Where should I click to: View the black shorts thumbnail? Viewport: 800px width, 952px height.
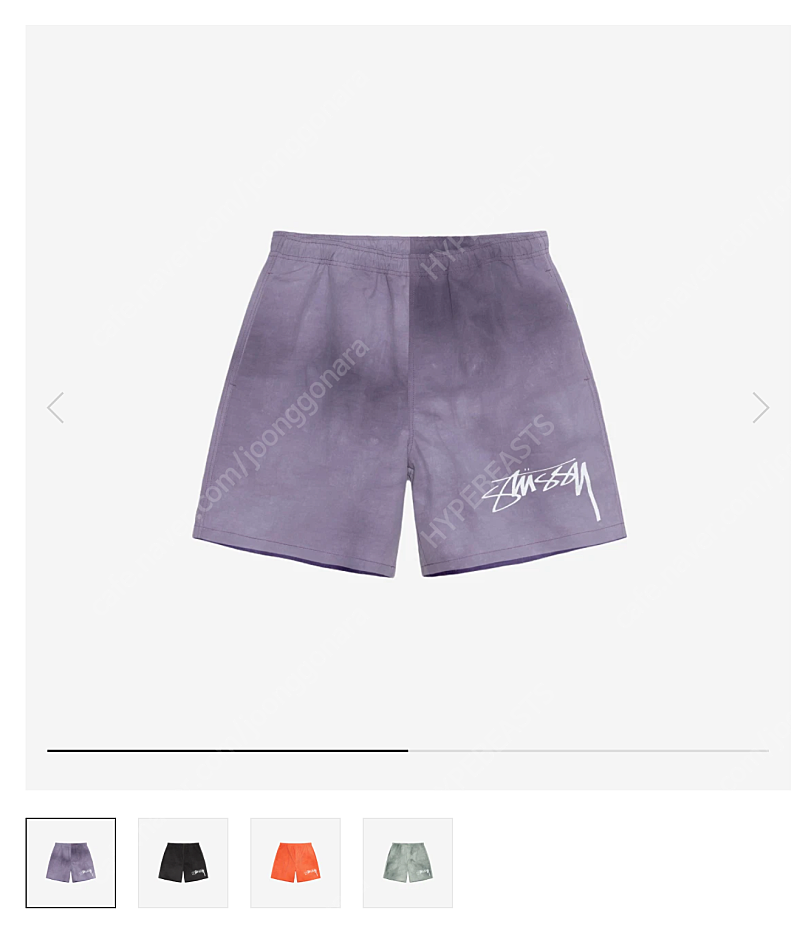point(183,863)
